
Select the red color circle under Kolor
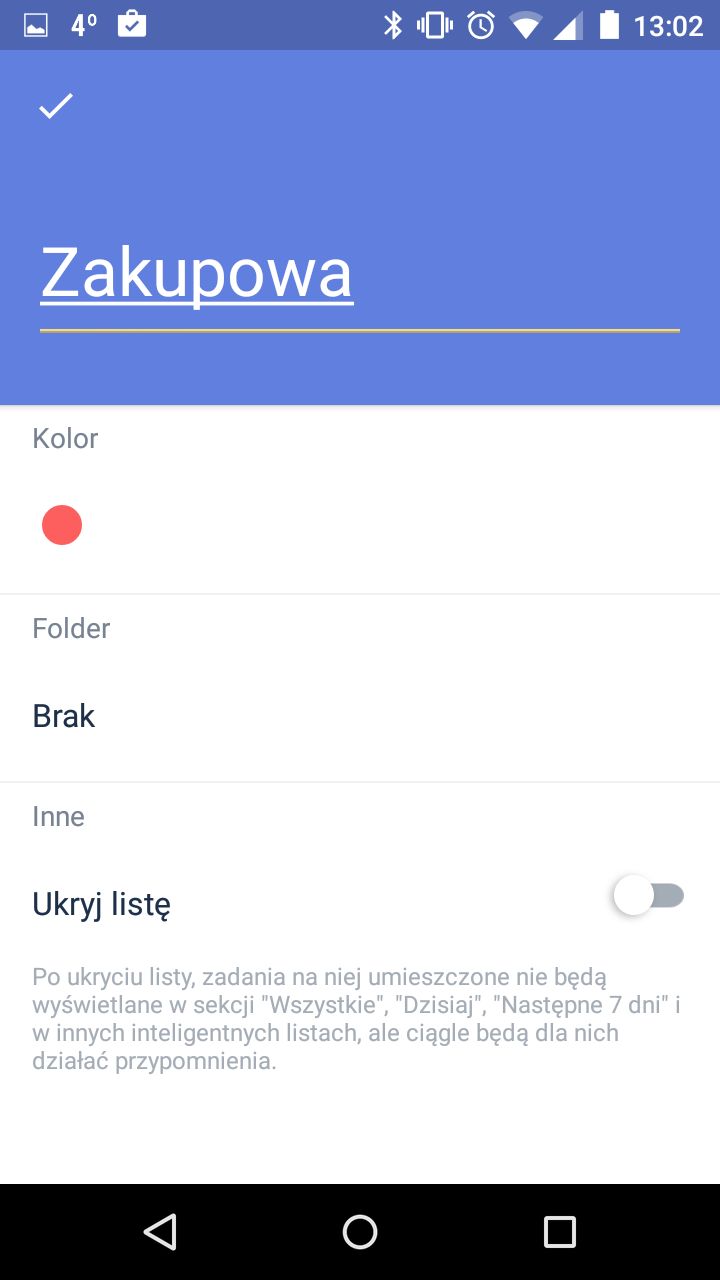pos(62,525)
